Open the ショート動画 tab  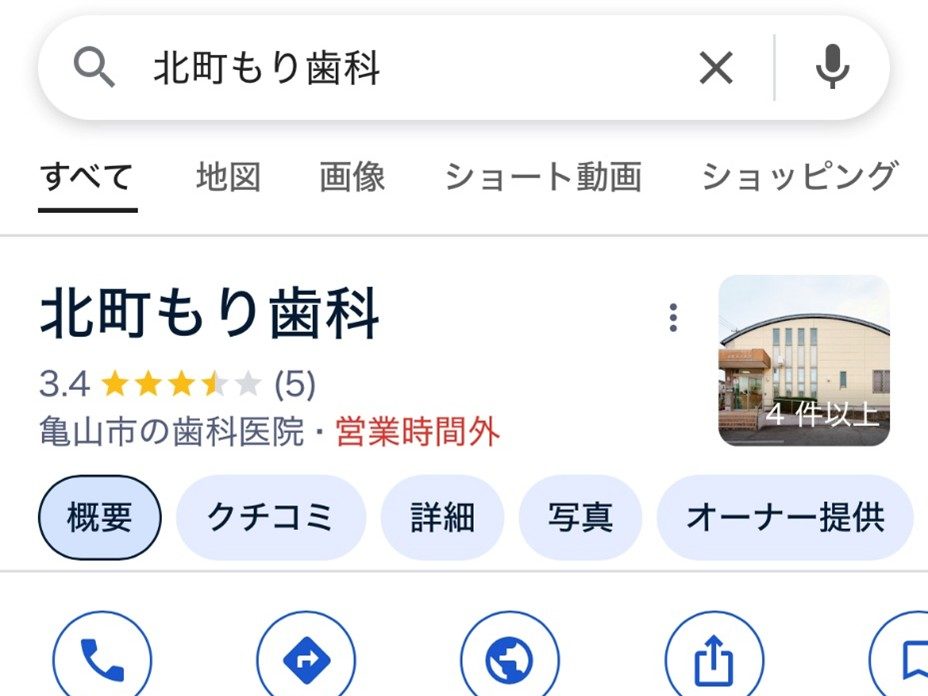(x=543, y=177)
